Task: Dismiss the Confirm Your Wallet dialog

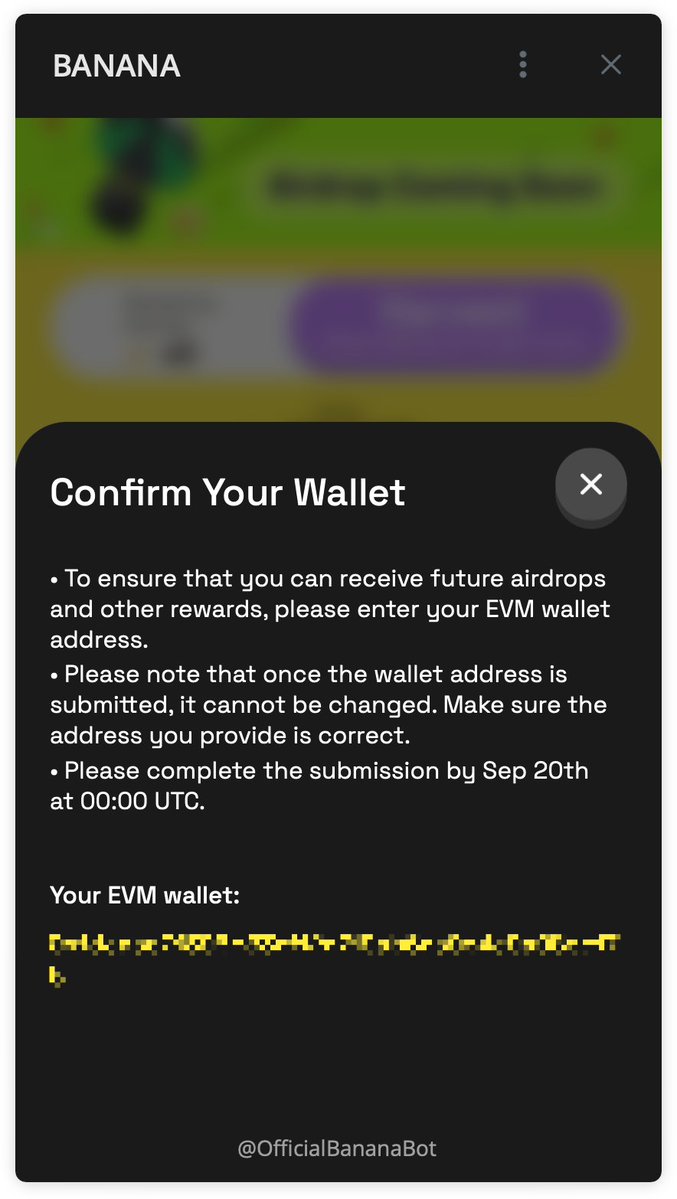Action: click(x=591, y=485)
